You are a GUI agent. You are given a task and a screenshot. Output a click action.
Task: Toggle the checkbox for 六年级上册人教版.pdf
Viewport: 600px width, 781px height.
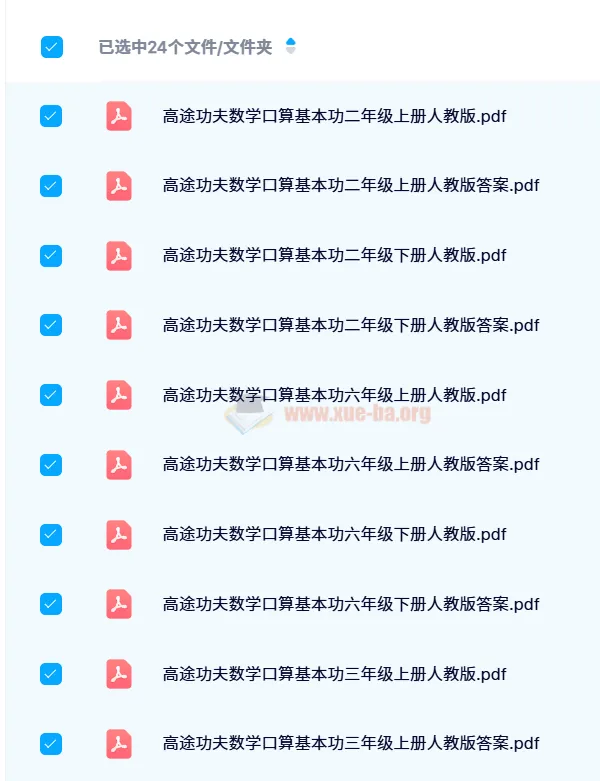point(51,395)
